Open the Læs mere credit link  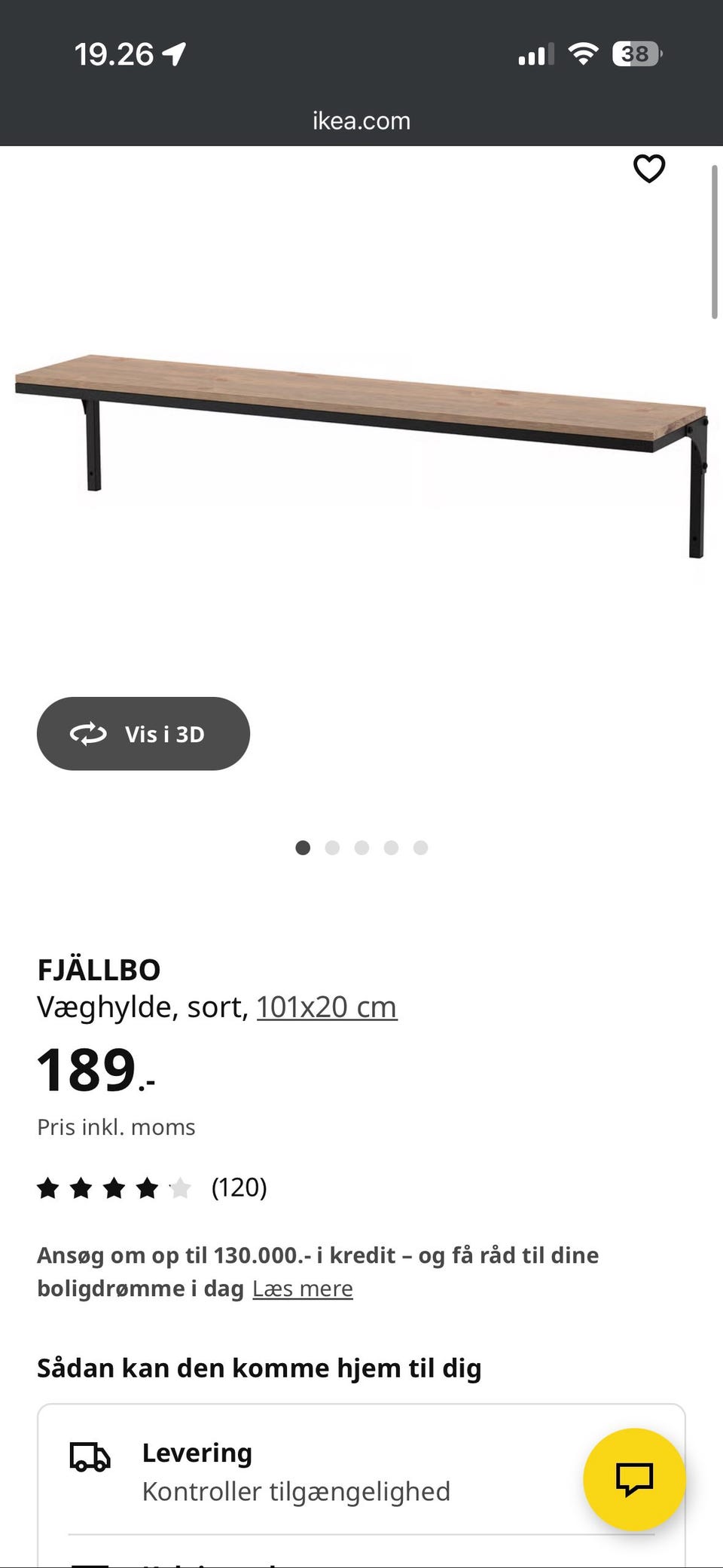coord(303,1288)
